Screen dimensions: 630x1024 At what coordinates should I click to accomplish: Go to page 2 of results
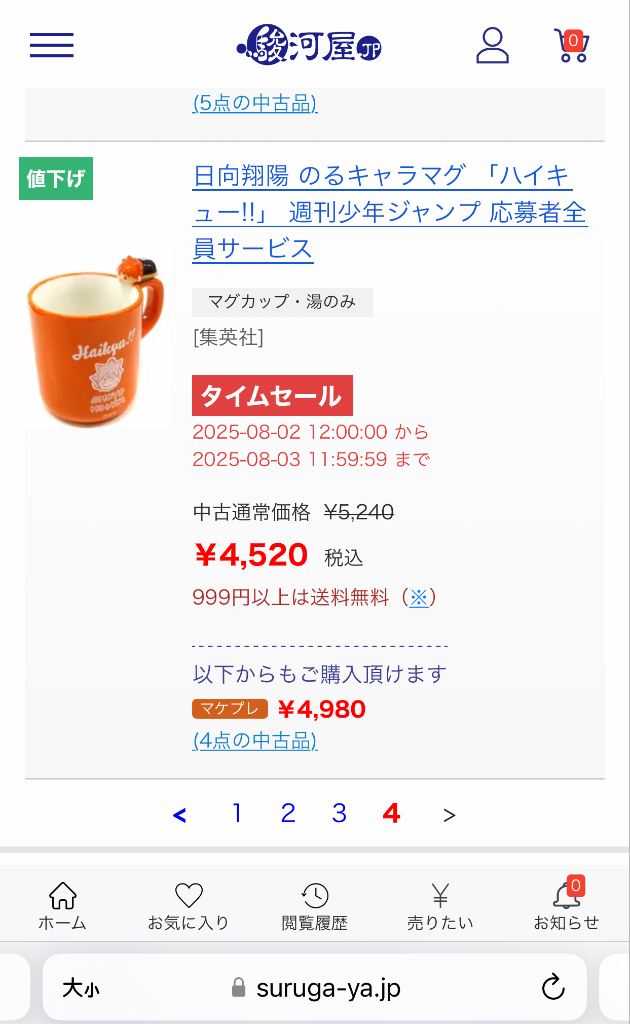(x=288, y=814)
